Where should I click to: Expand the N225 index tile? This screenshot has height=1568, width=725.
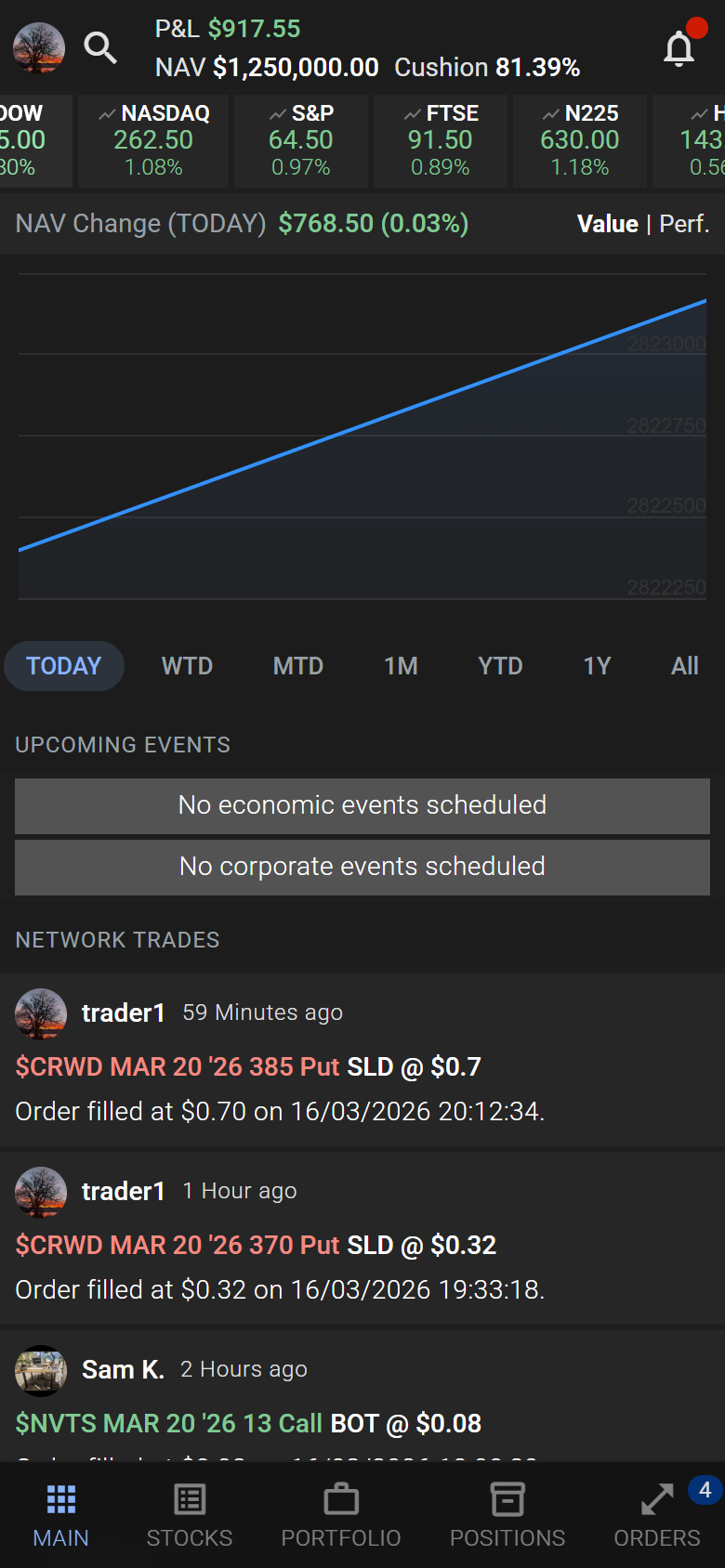[x=579, y=141]
